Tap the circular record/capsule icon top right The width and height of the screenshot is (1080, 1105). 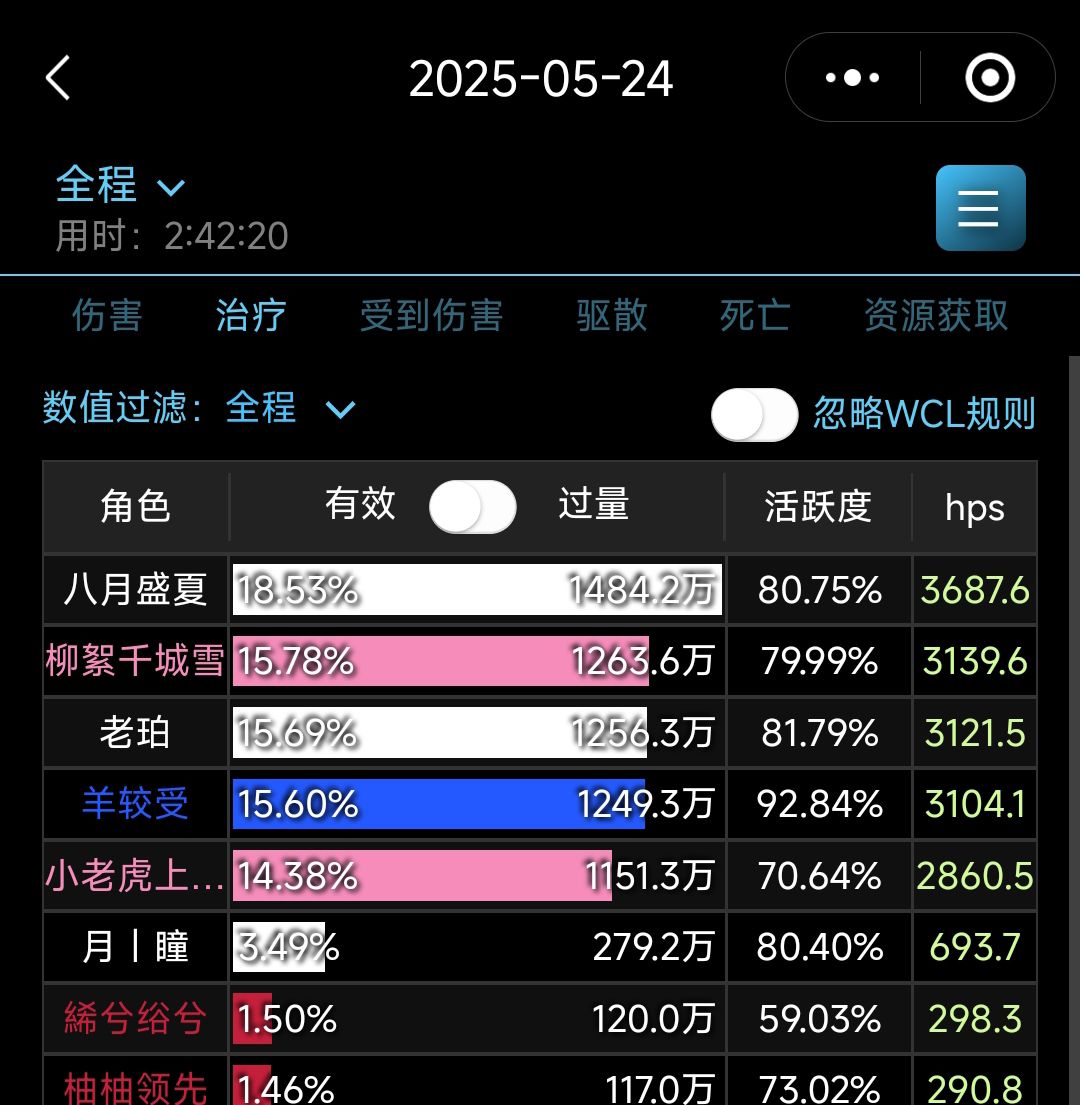tap(988, 77)
